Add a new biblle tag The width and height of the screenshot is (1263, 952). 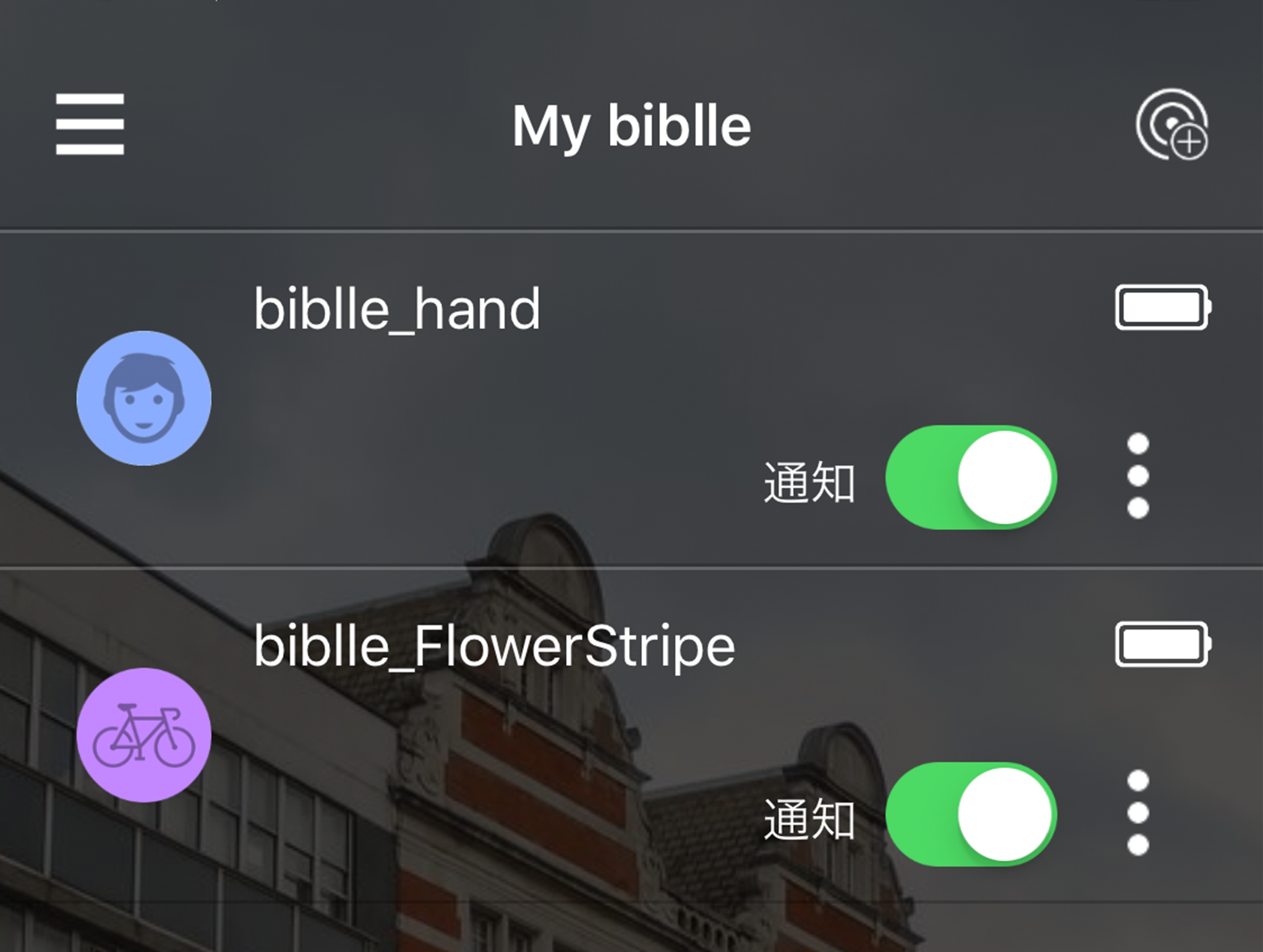[x=1171, y=124]
